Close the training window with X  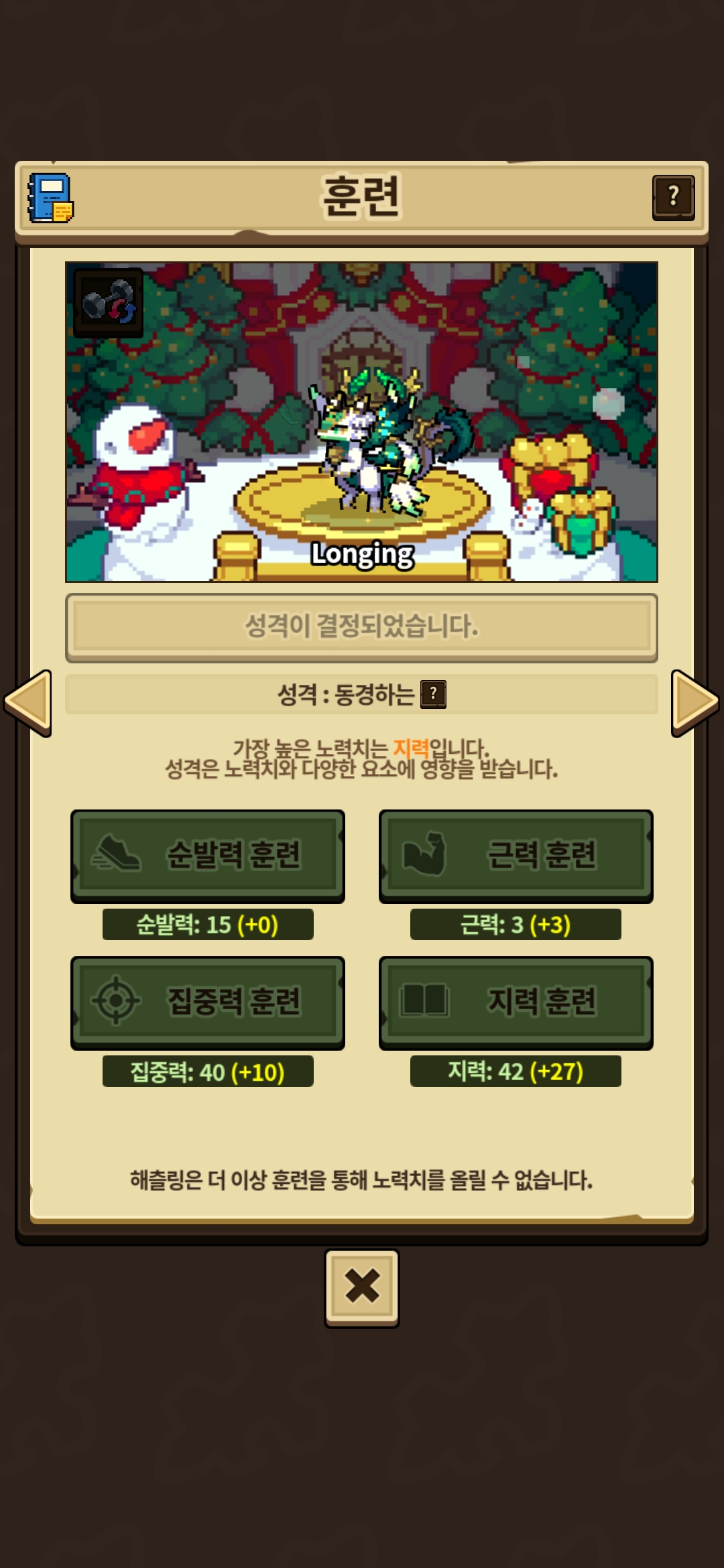362,1287
